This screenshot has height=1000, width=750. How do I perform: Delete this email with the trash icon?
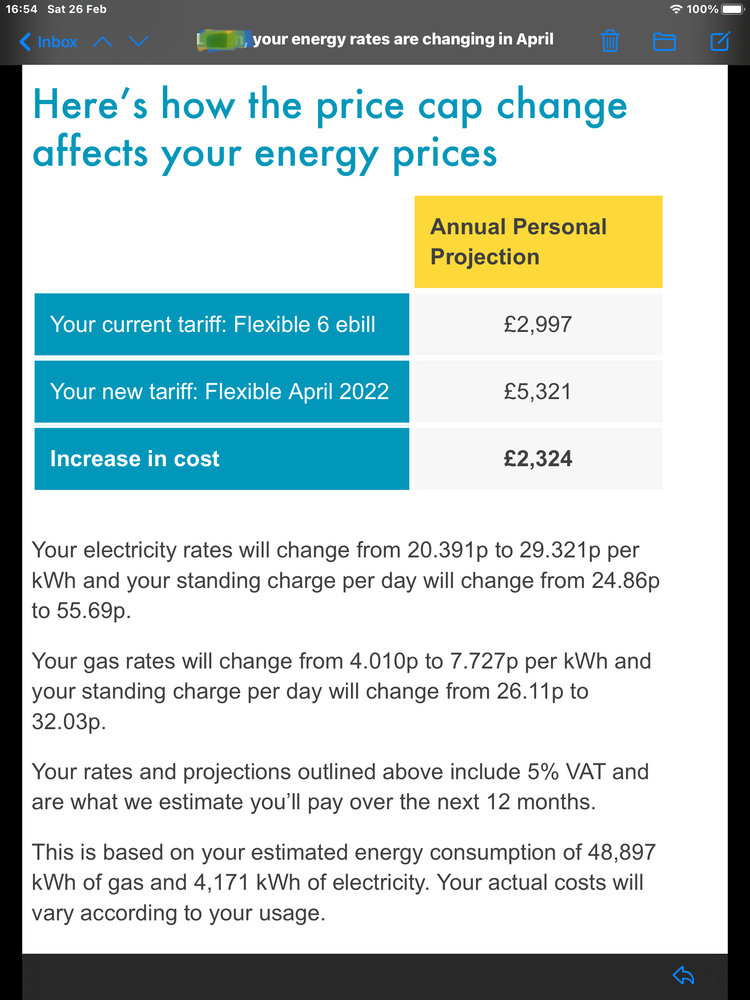(x=610, y=42)
